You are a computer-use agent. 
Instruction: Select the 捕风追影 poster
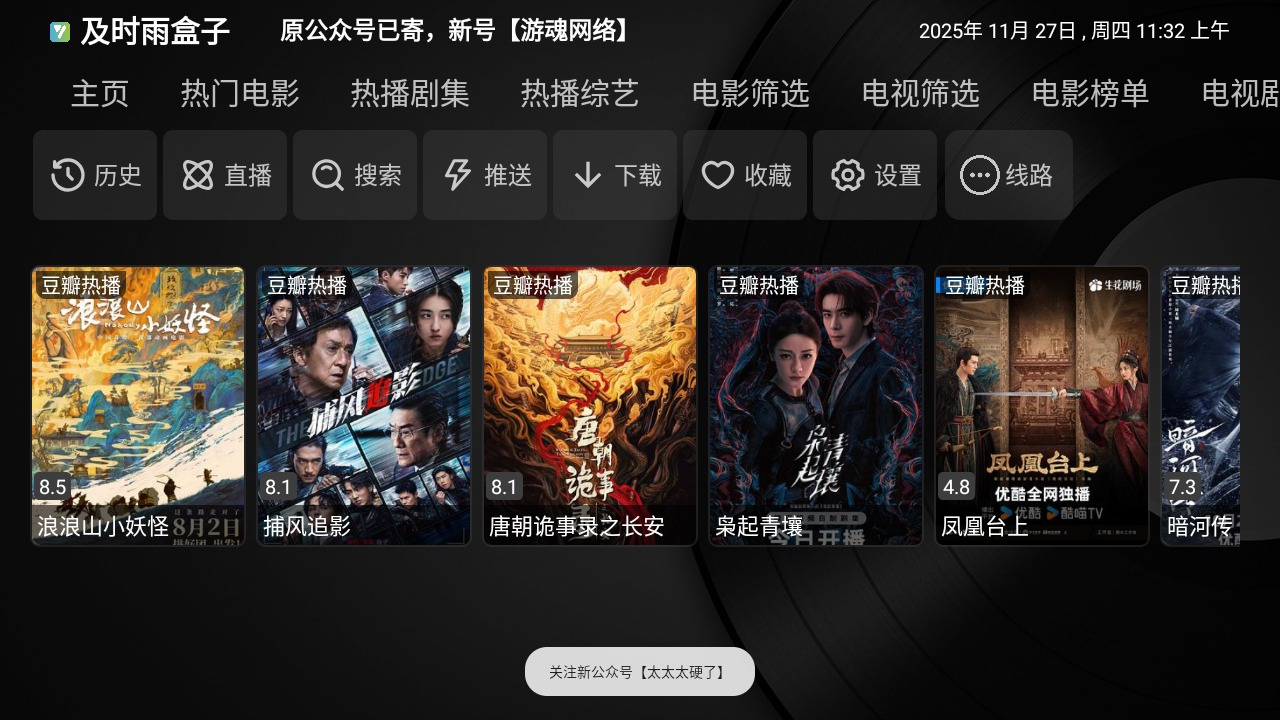coord(364,405)
